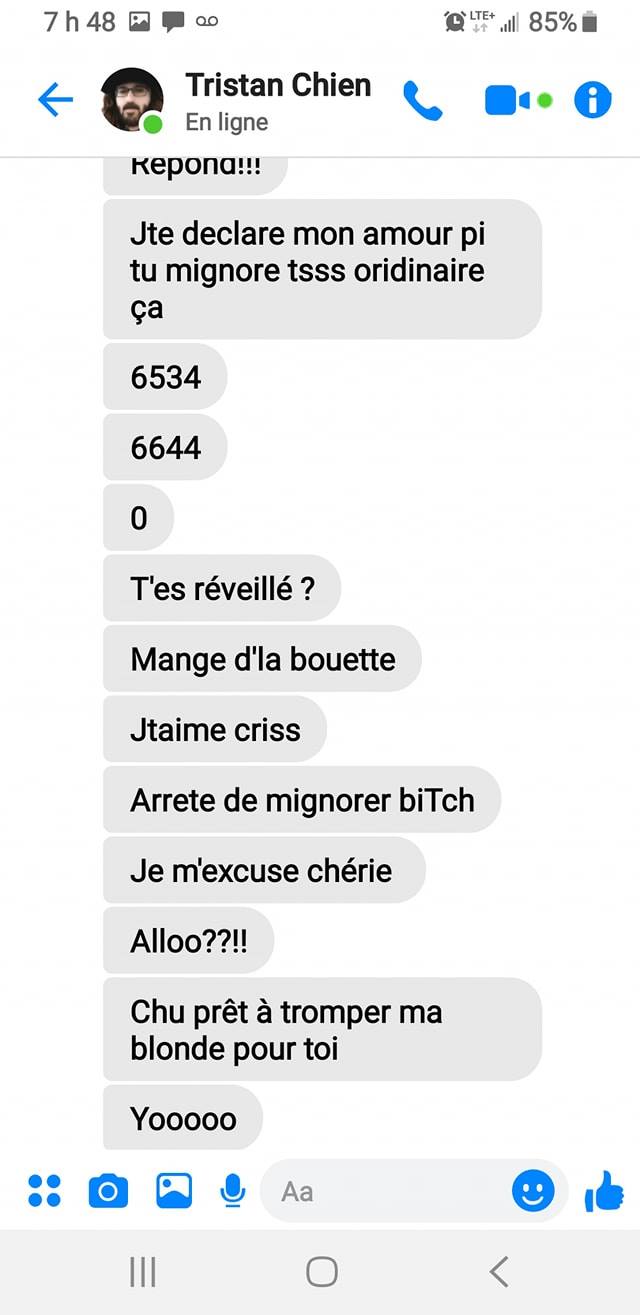Open the conversation info details
The image size is (640, 1315).
(592, 100)
